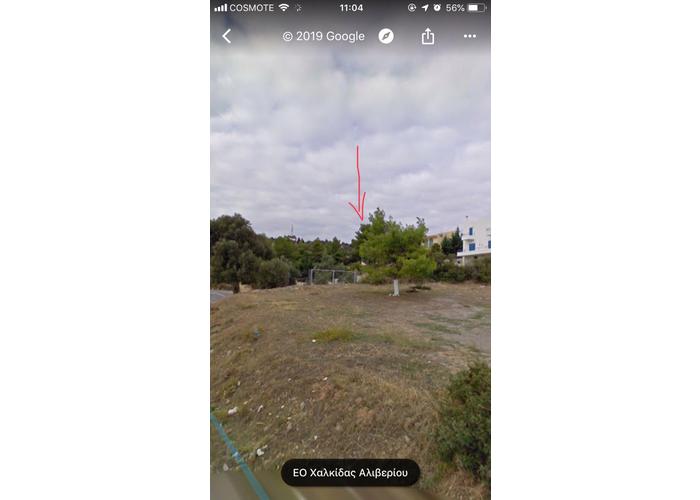700x500 pixels.
Task: Share this Street View location
Action: [x=428, y=36]
